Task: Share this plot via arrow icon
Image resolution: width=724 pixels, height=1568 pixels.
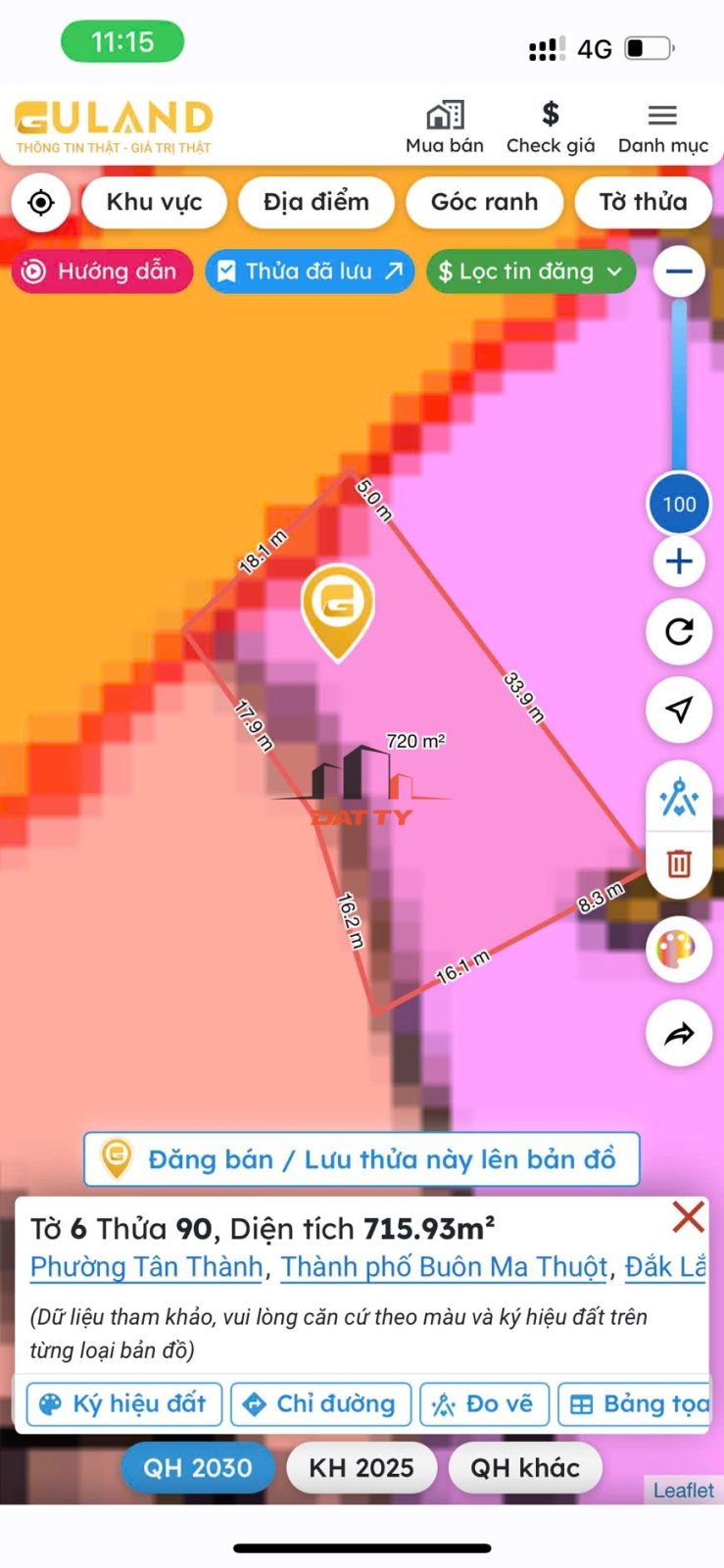Action: click(679, 1033)
